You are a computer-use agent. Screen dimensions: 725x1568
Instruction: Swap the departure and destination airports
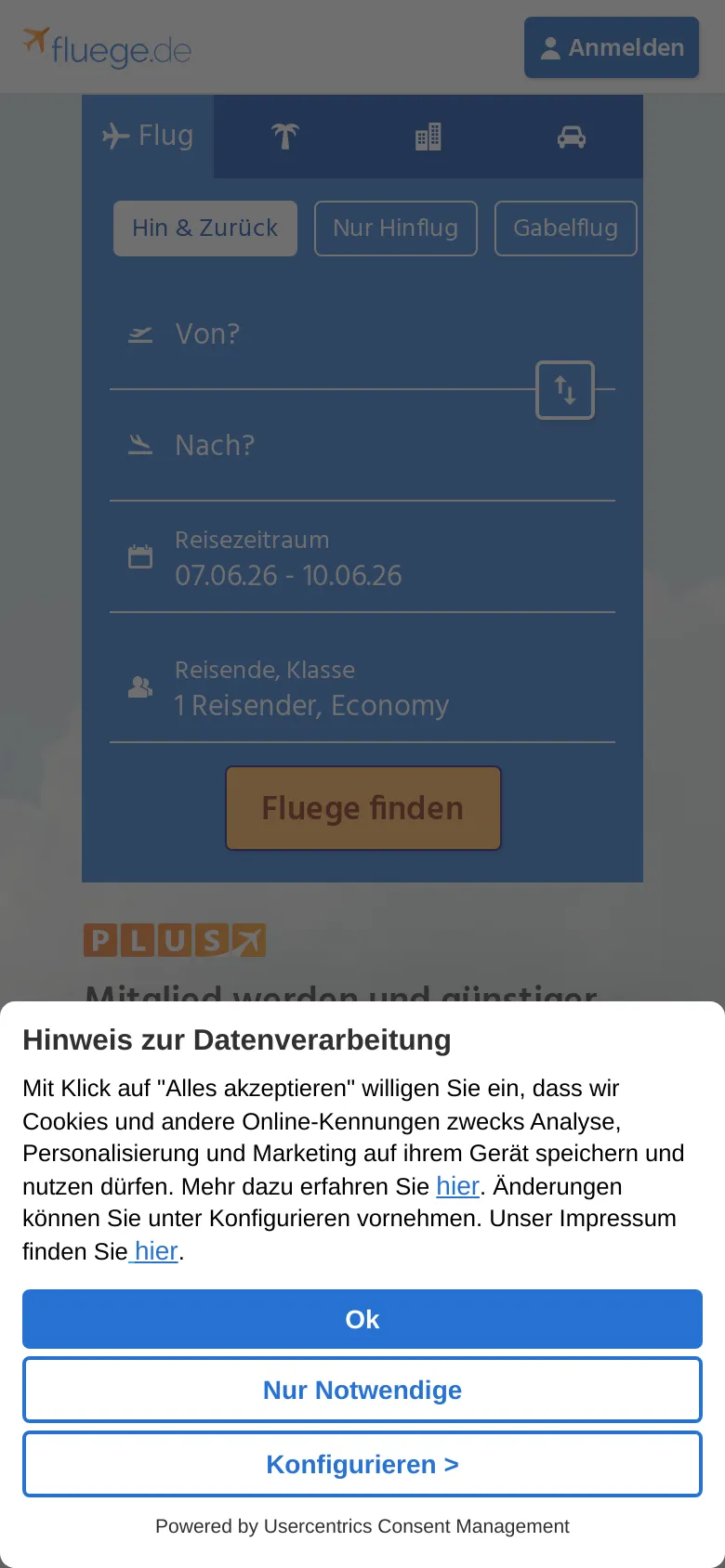[565, 390]
